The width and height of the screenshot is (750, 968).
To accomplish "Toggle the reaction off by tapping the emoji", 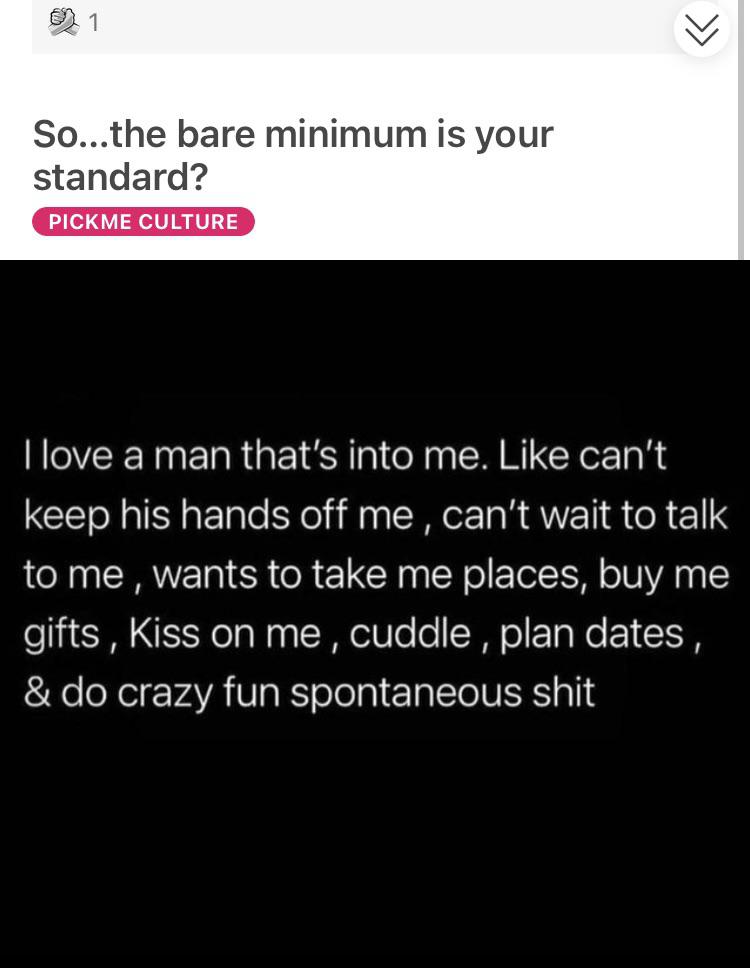I will (62, 22).
